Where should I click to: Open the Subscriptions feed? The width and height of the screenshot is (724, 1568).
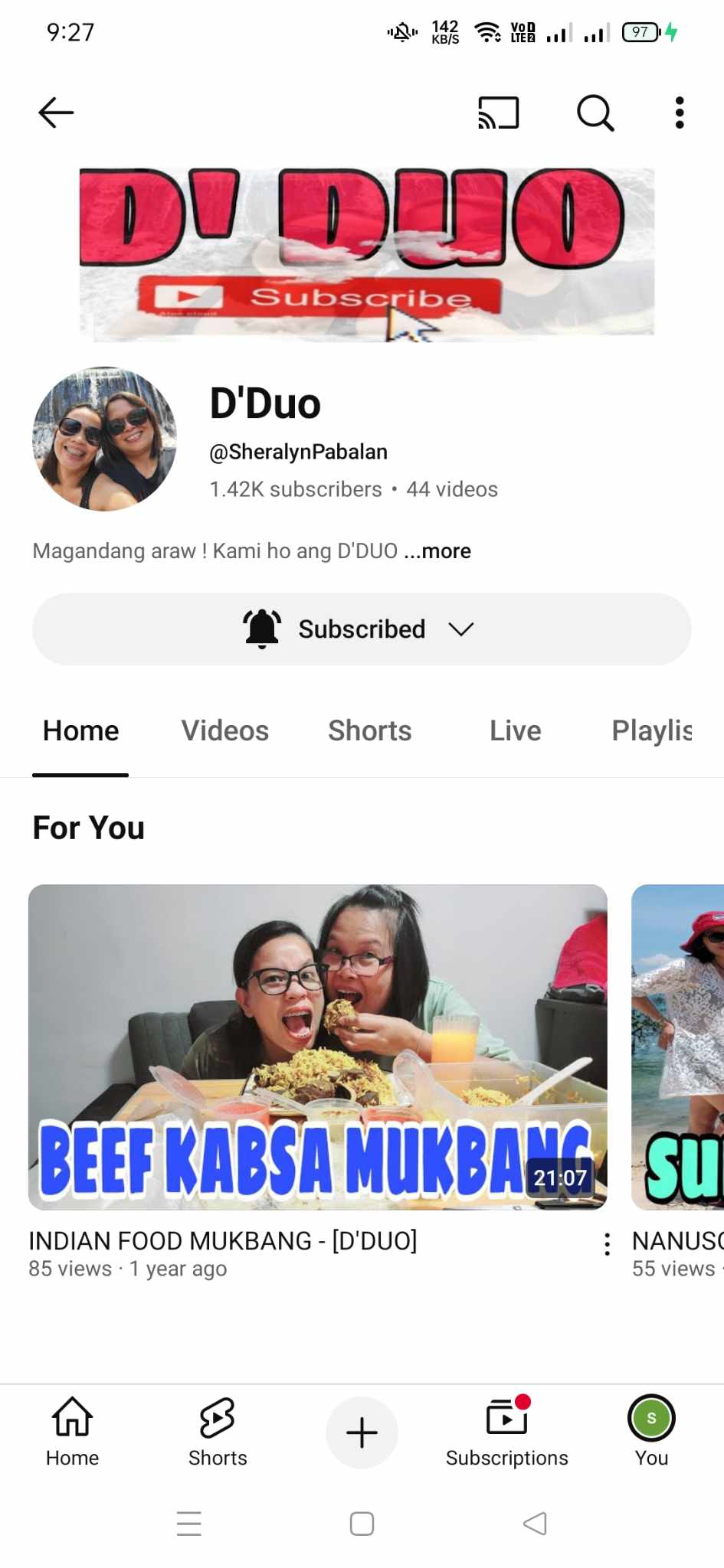coord(506,1432)
